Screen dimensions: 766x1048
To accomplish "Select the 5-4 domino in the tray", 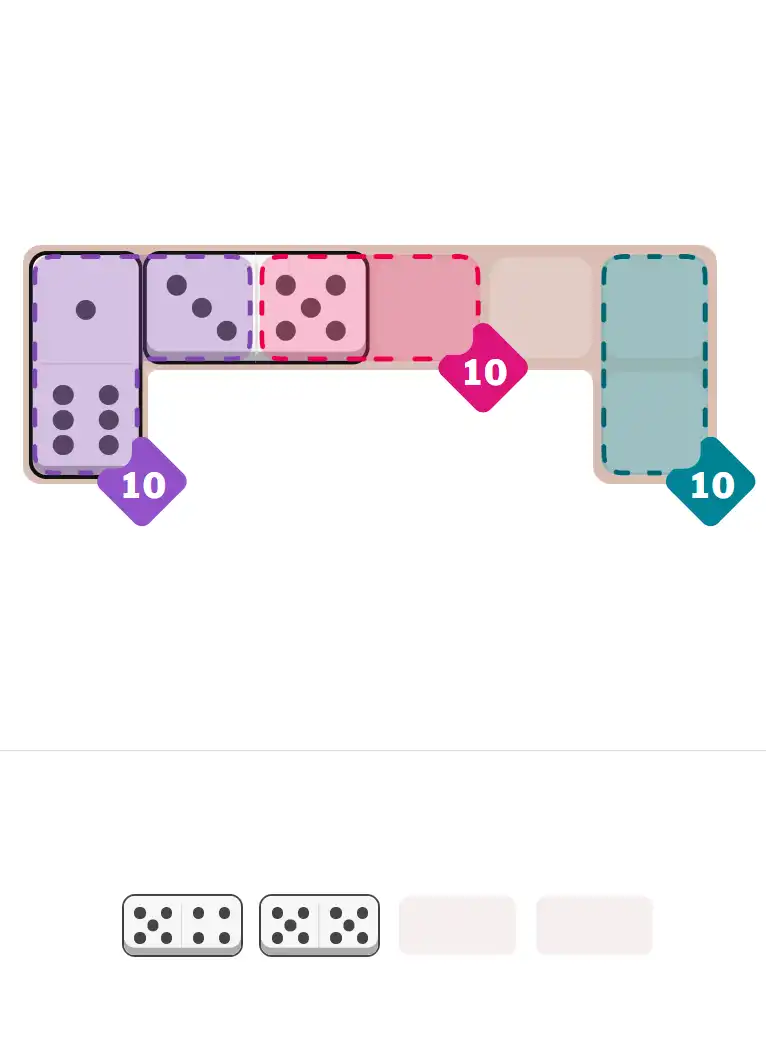I will click(x=182, y=925).
